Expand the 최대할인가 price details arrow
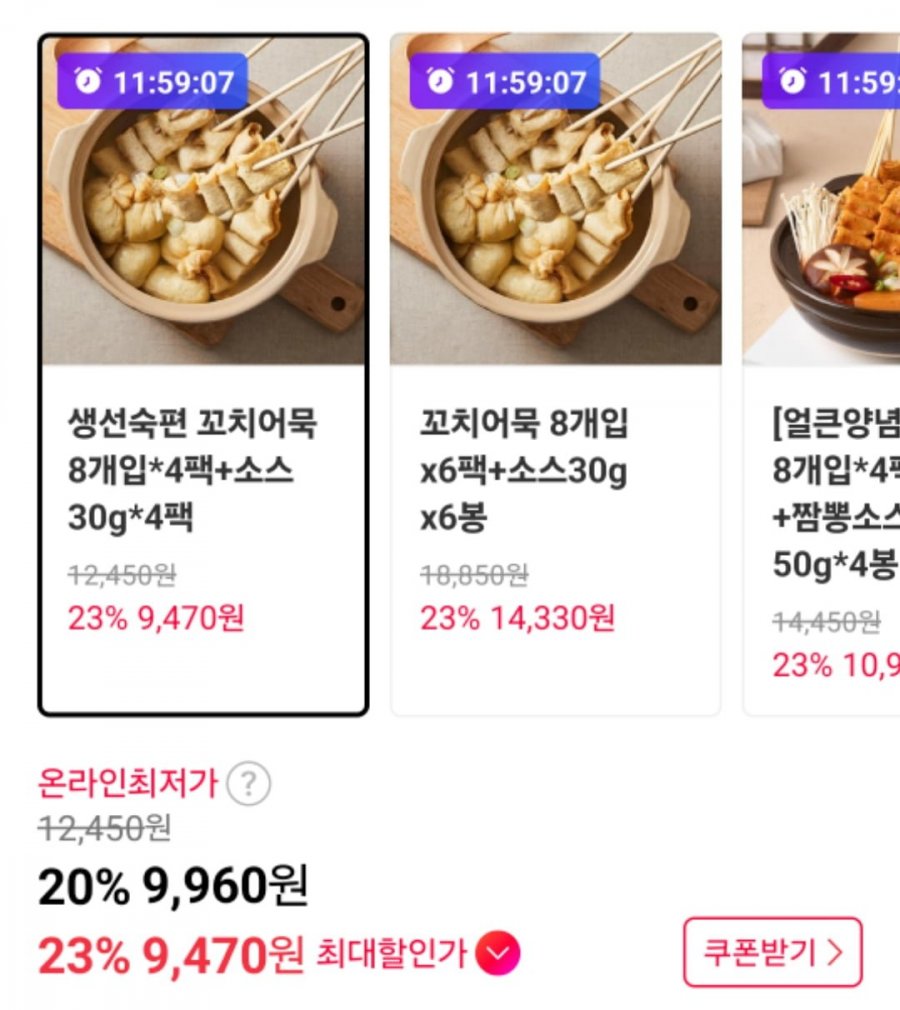900x1010 pixels. 498,955
